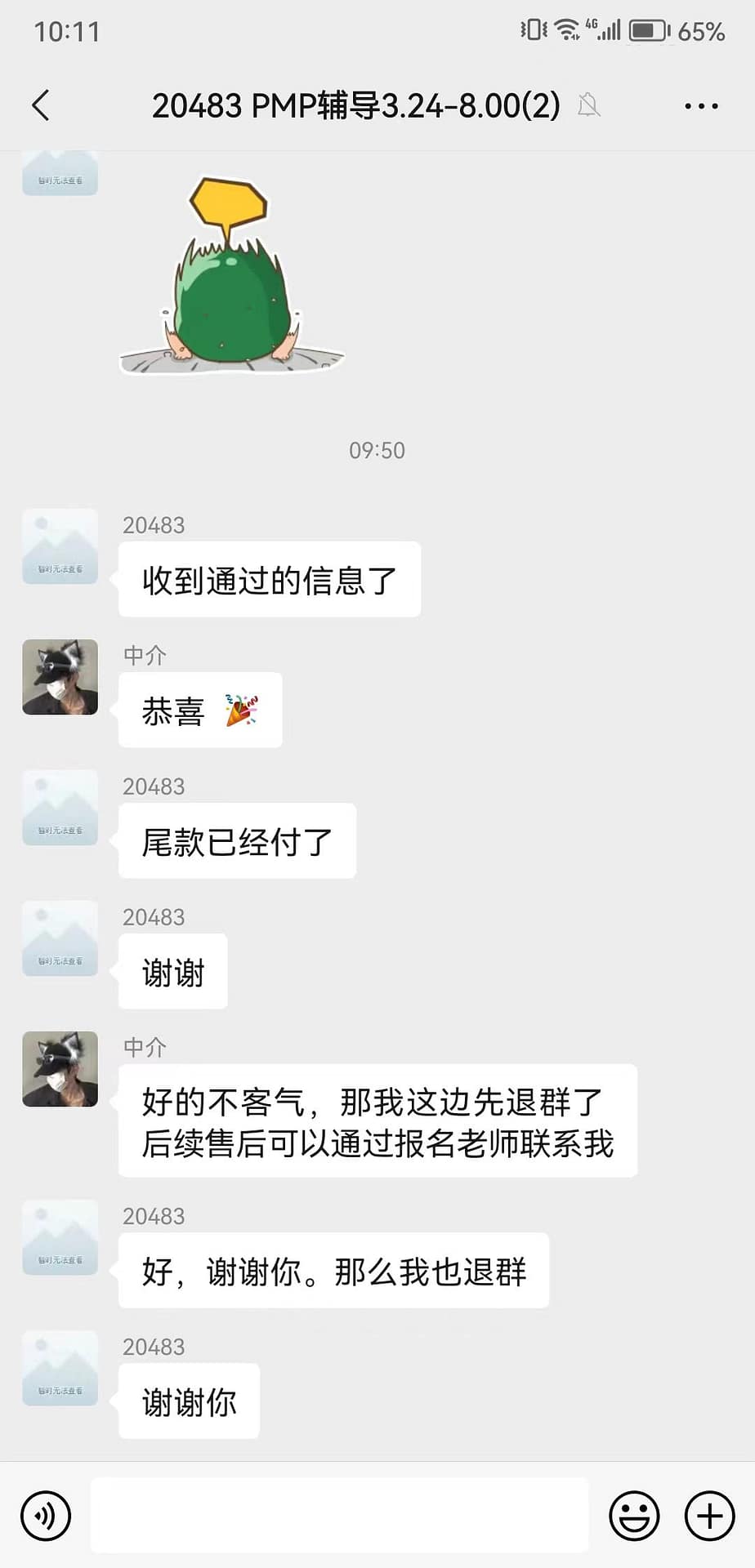This screenshot has width=755, height=1568.
Task: Open the plus attachments menu
Action: (709, 1516)
